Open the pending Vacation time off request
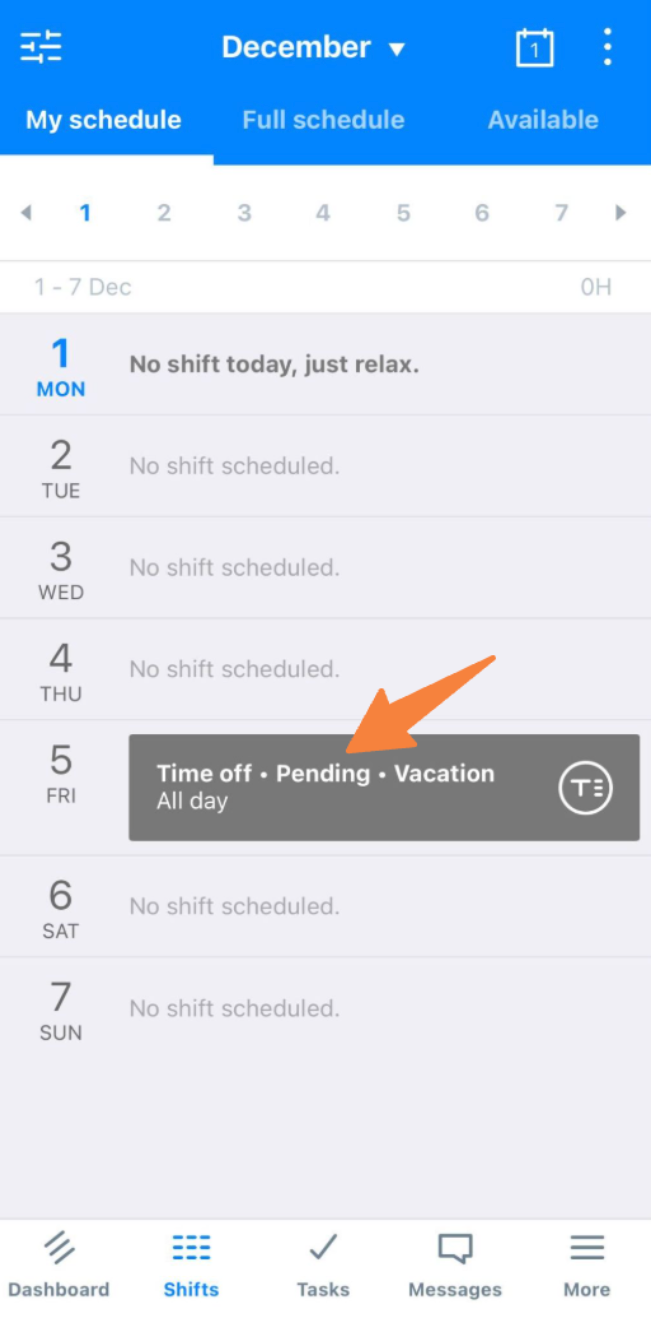The height and width of the screenshot is (1317, 651). point(383,787)
